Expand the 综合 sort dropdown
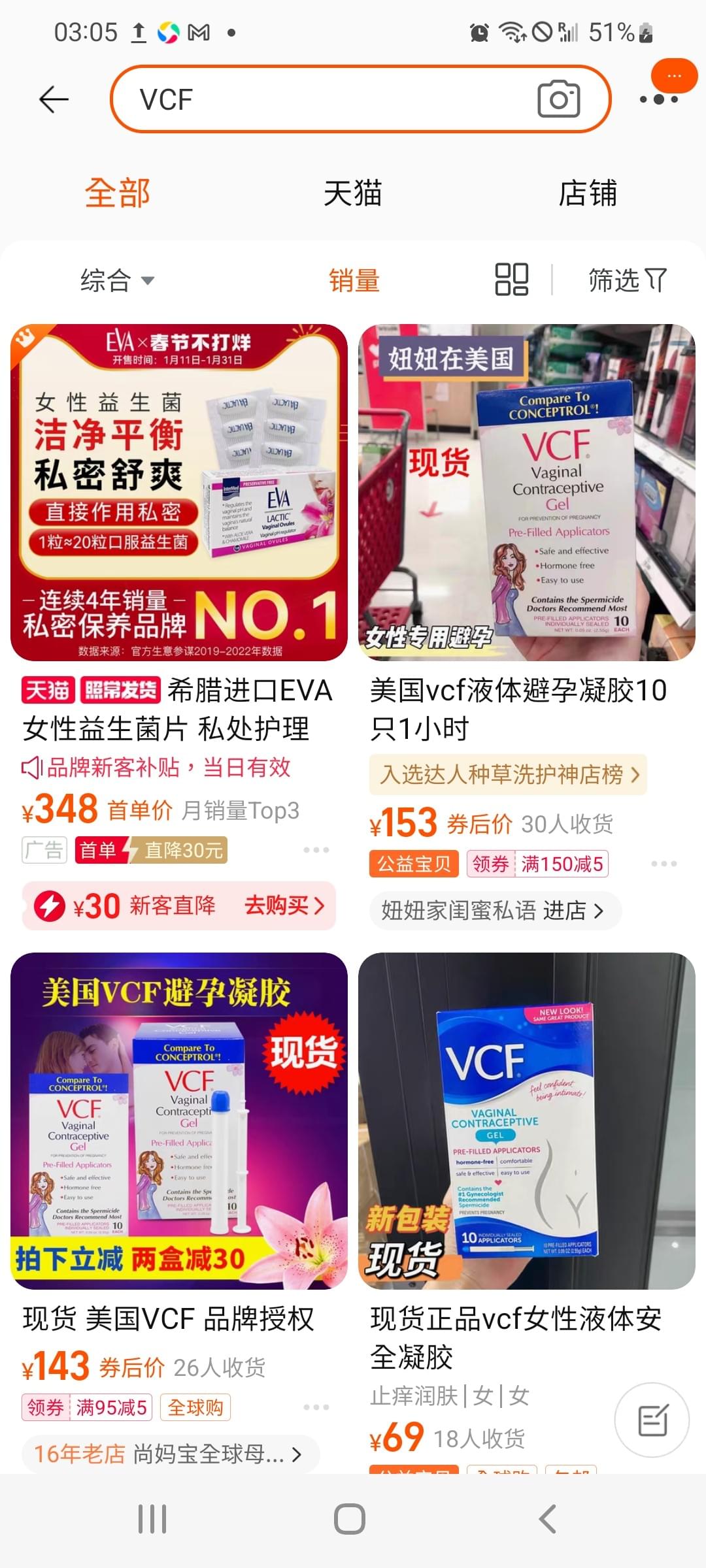Viewport: 706px width, 1568px height. pos(116,281)
